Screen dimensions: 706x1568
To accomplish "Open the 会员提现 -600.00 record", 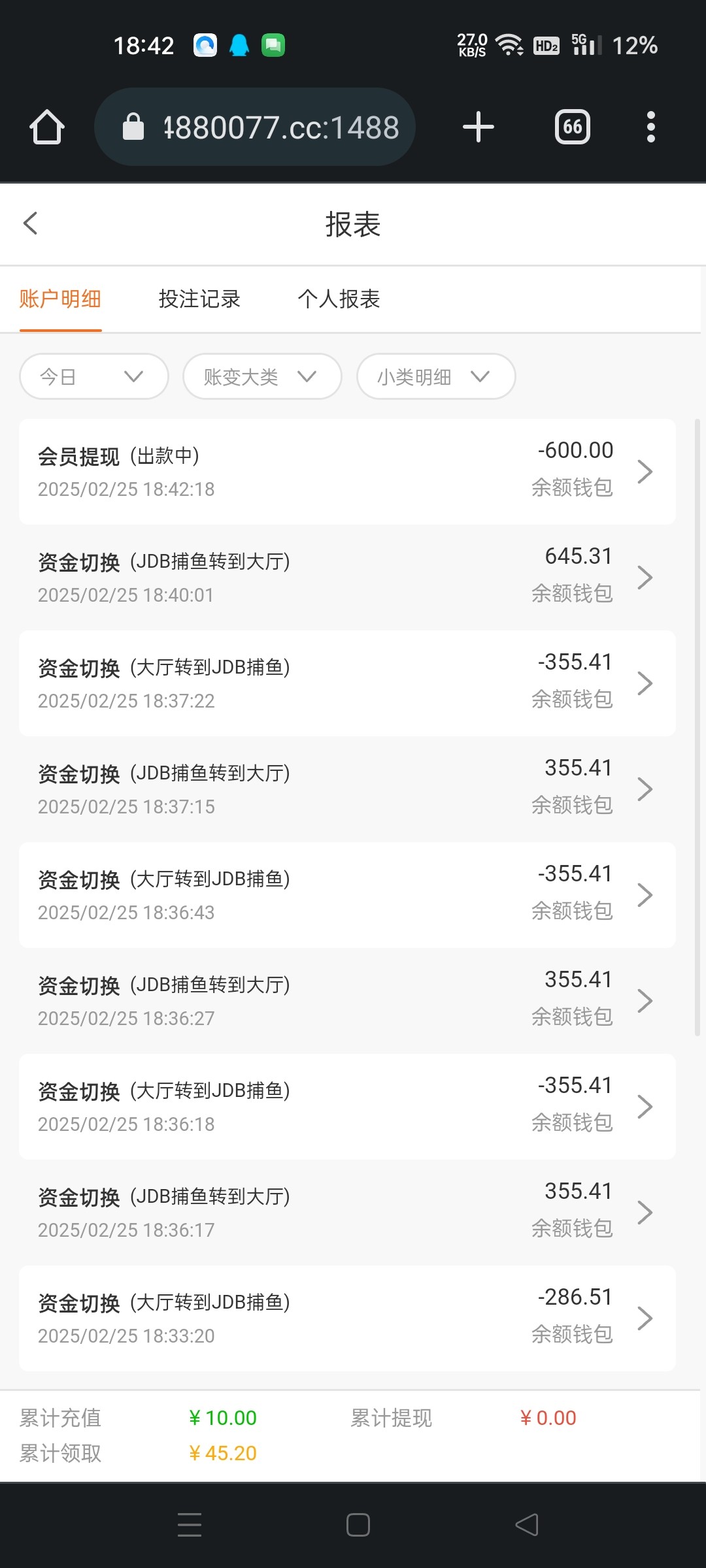I will click(x=347, y=472).
